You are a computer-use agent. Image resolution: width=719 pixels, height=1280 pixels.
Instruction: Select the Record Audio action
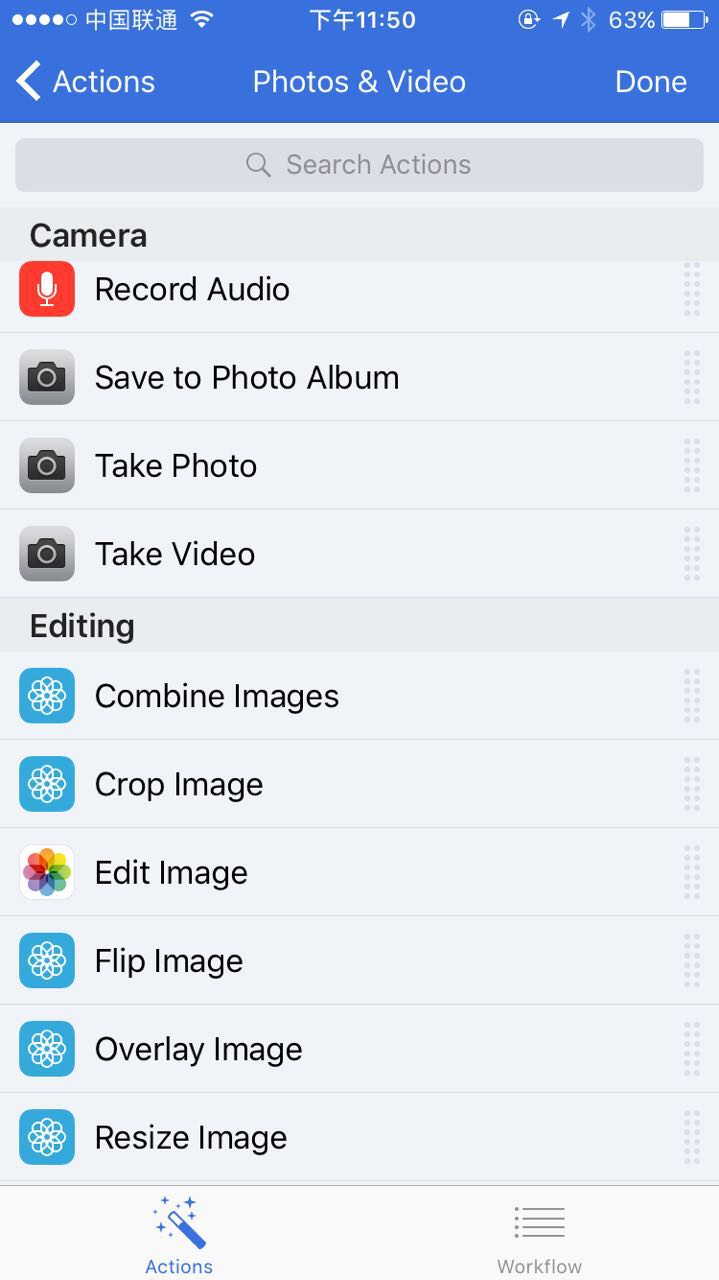coord(192,290)
